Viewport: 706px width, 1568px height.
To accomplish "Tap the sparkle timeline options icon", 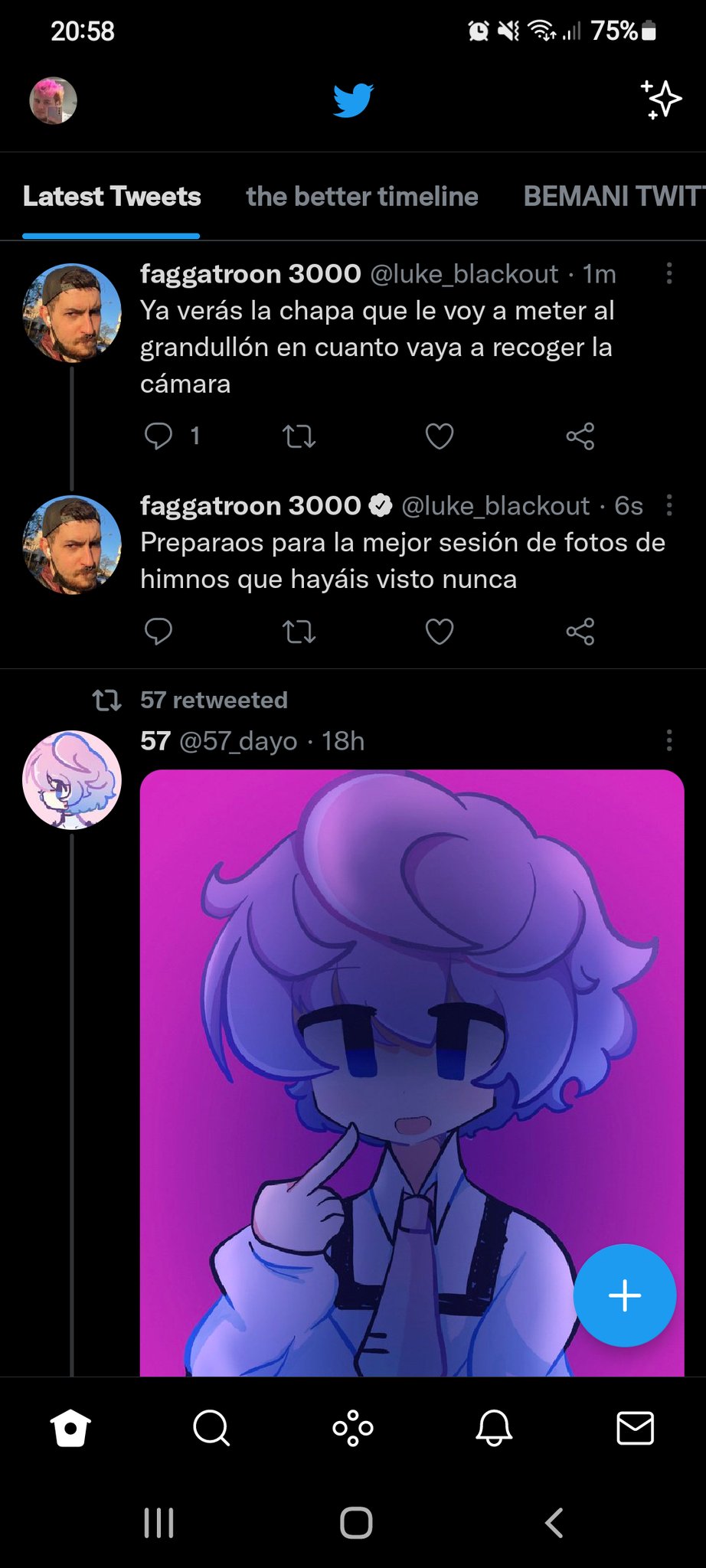I will pyautogui.click(x=661, y=100).
